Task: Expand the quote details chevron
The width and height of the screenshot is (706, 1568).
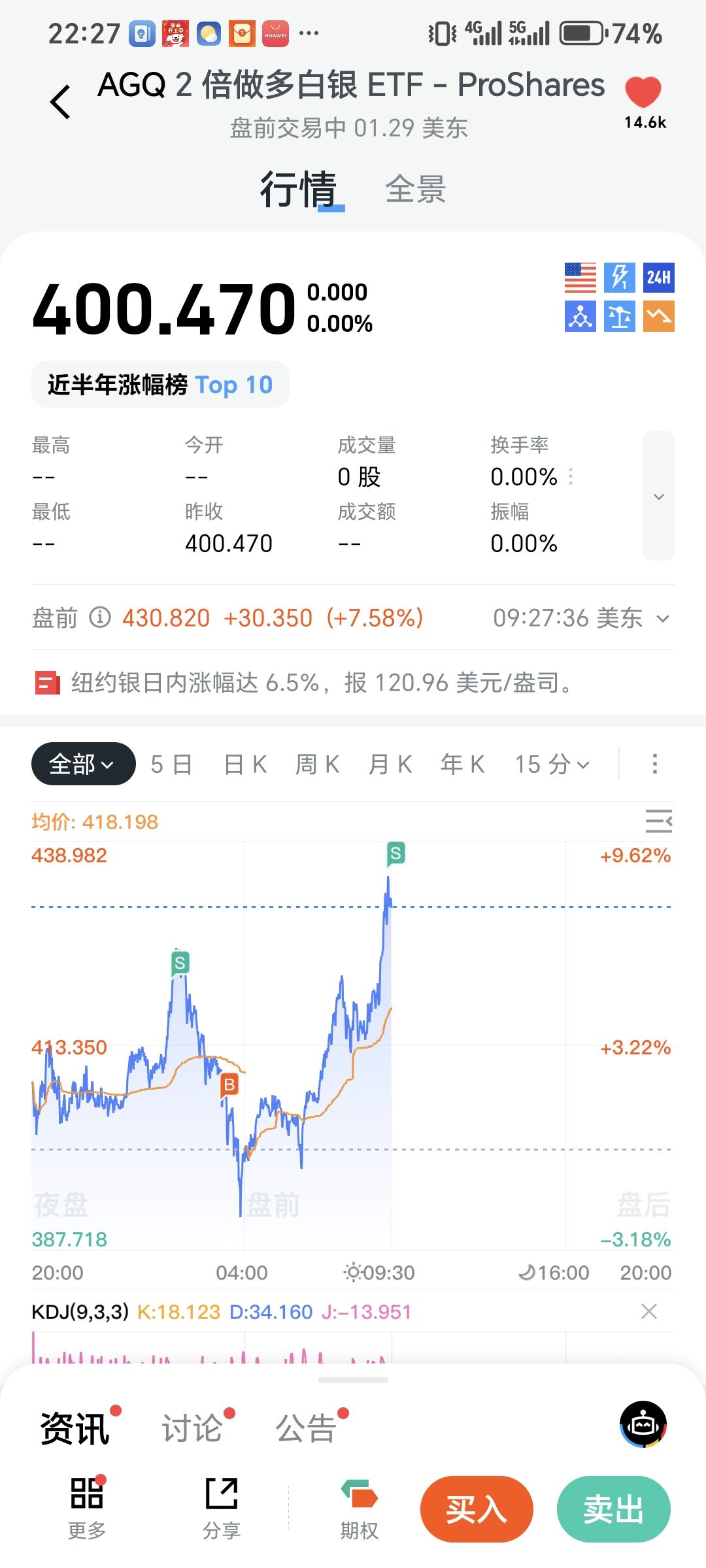Action: pos(658,497)
